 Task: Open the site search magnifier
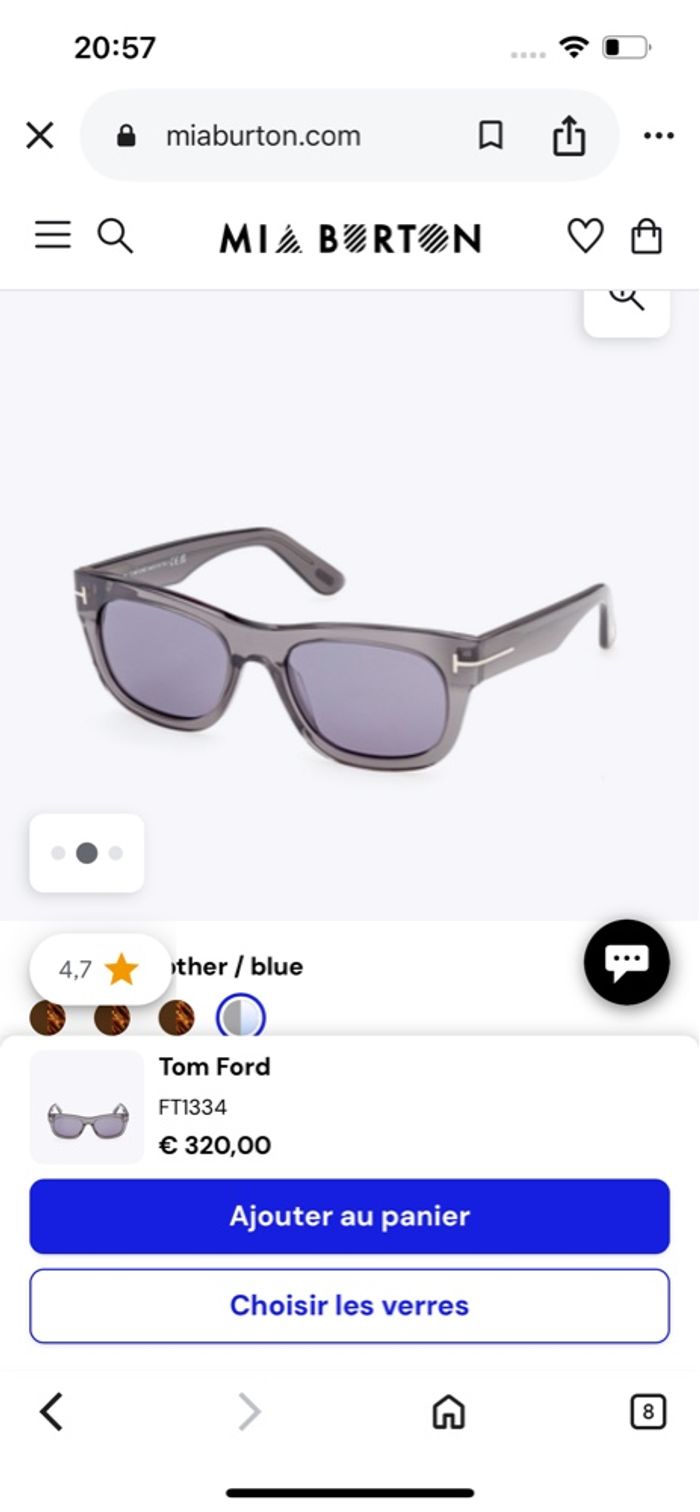coord(115,236)
